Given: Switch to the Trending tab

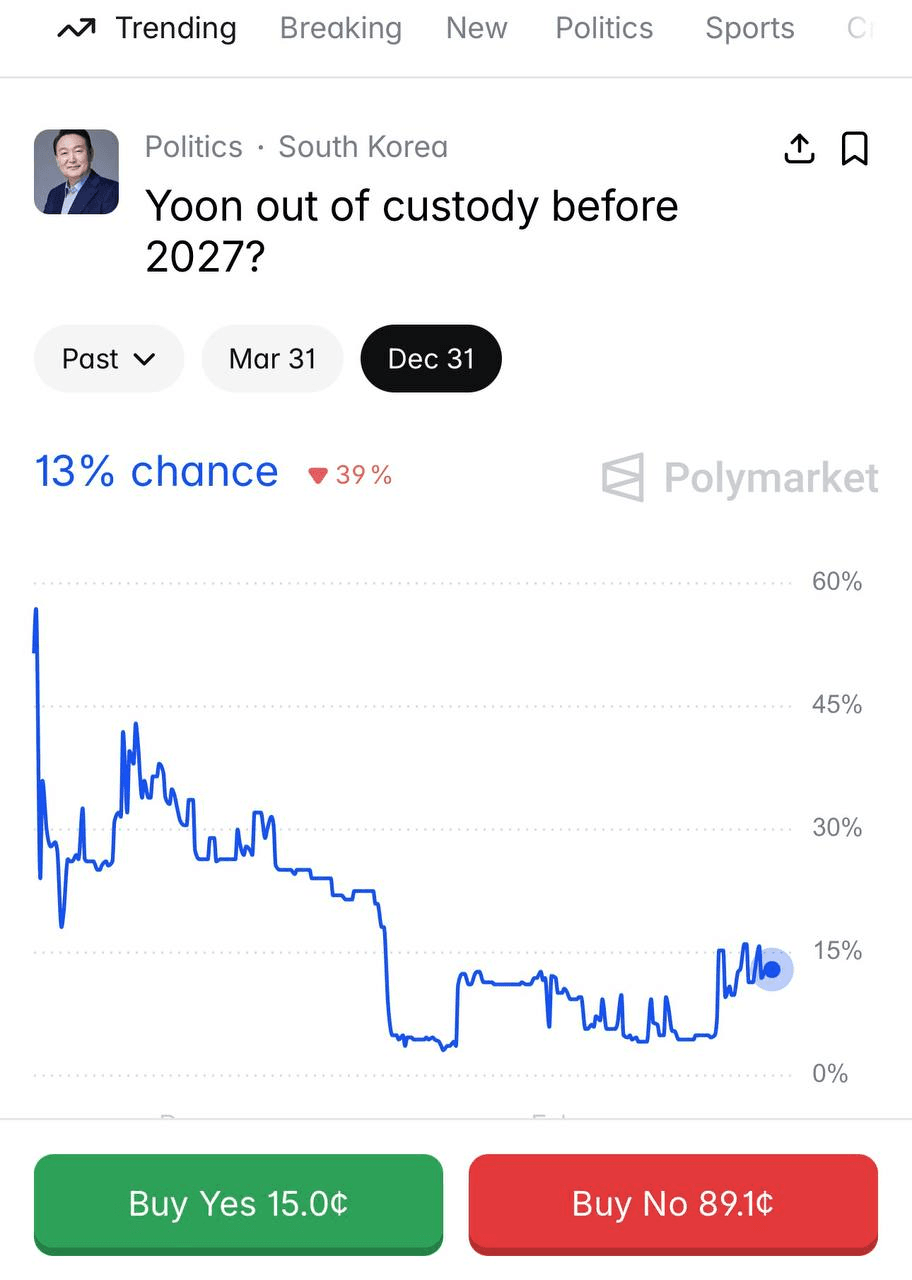Looking at the screenshot, I should (x=147, y=29).
